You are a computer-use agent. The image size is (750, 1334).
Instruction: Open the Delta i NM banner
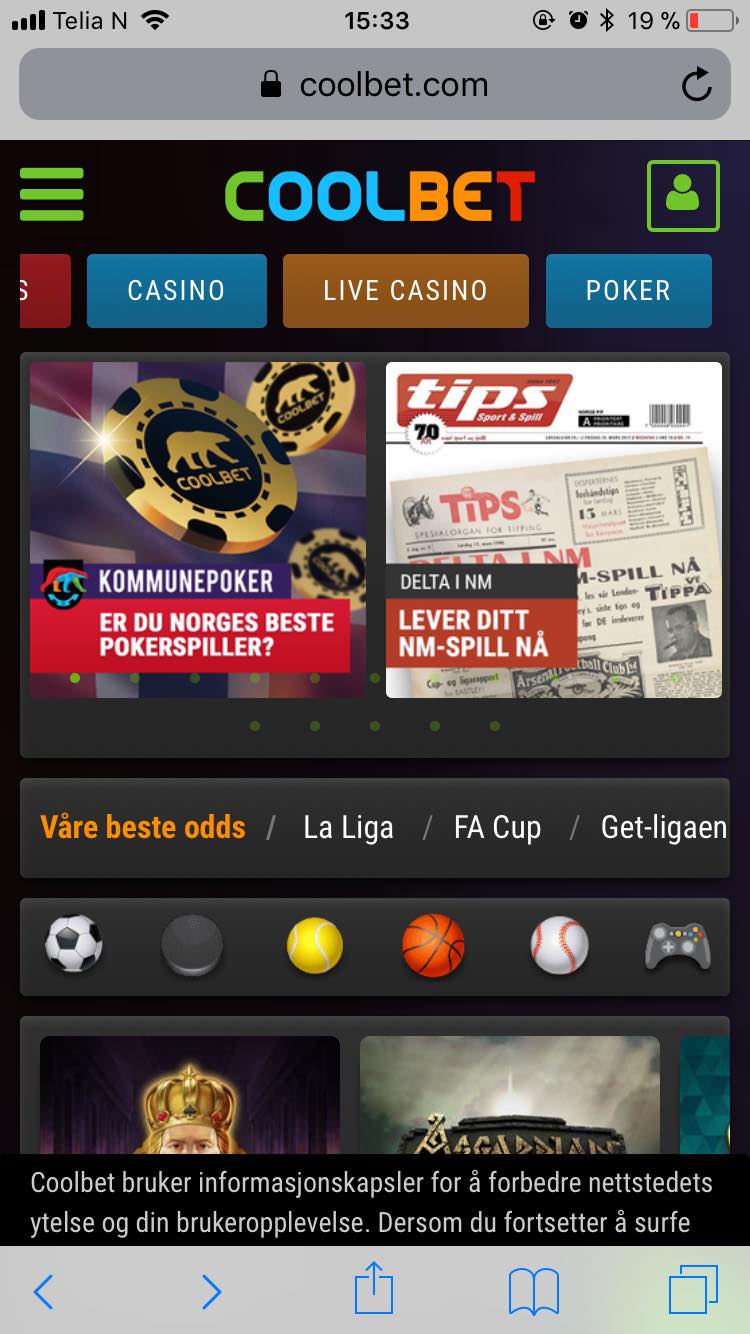(x=553, y=528)
